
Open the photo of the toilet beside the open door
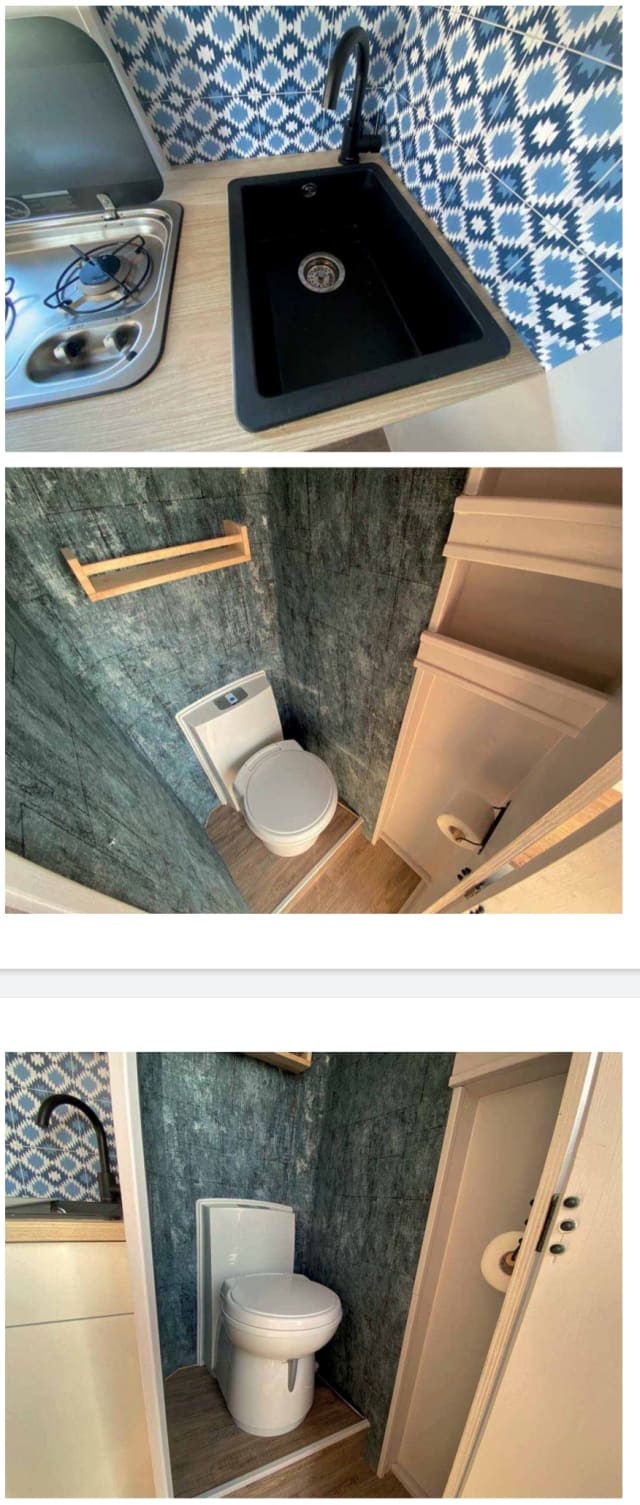point(313,1274)
